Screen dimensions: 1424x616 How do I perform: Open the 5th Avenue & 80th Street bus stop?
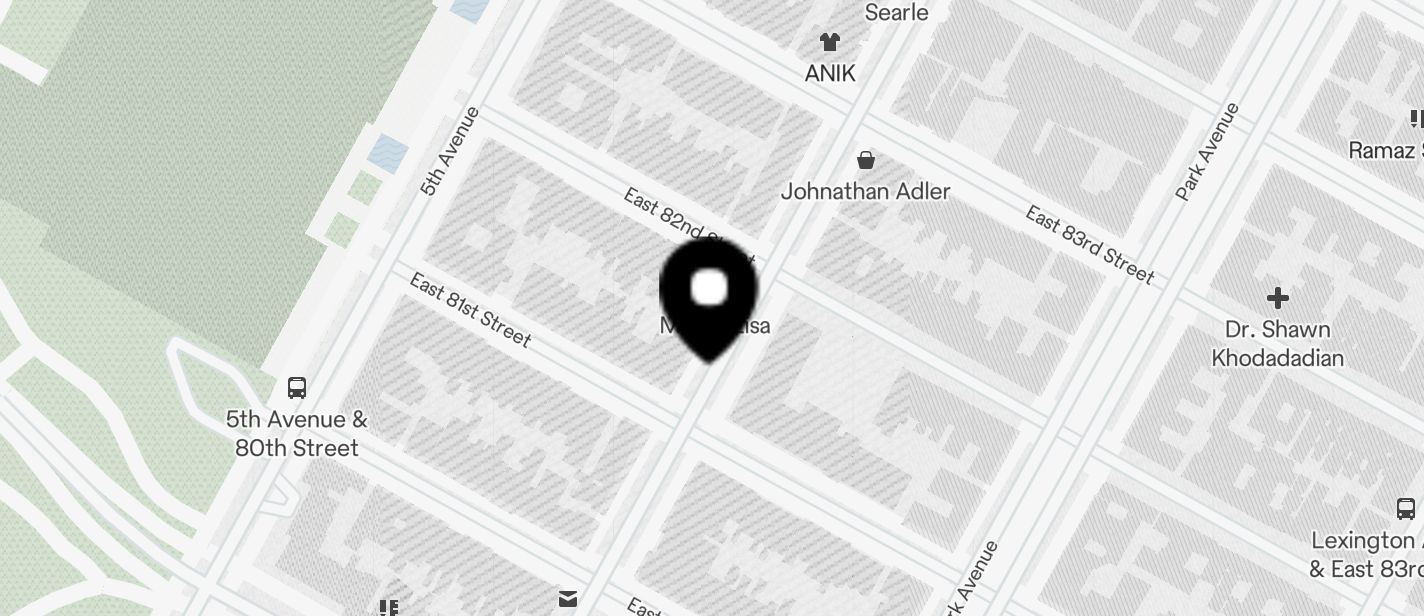[x=297, y=388]
